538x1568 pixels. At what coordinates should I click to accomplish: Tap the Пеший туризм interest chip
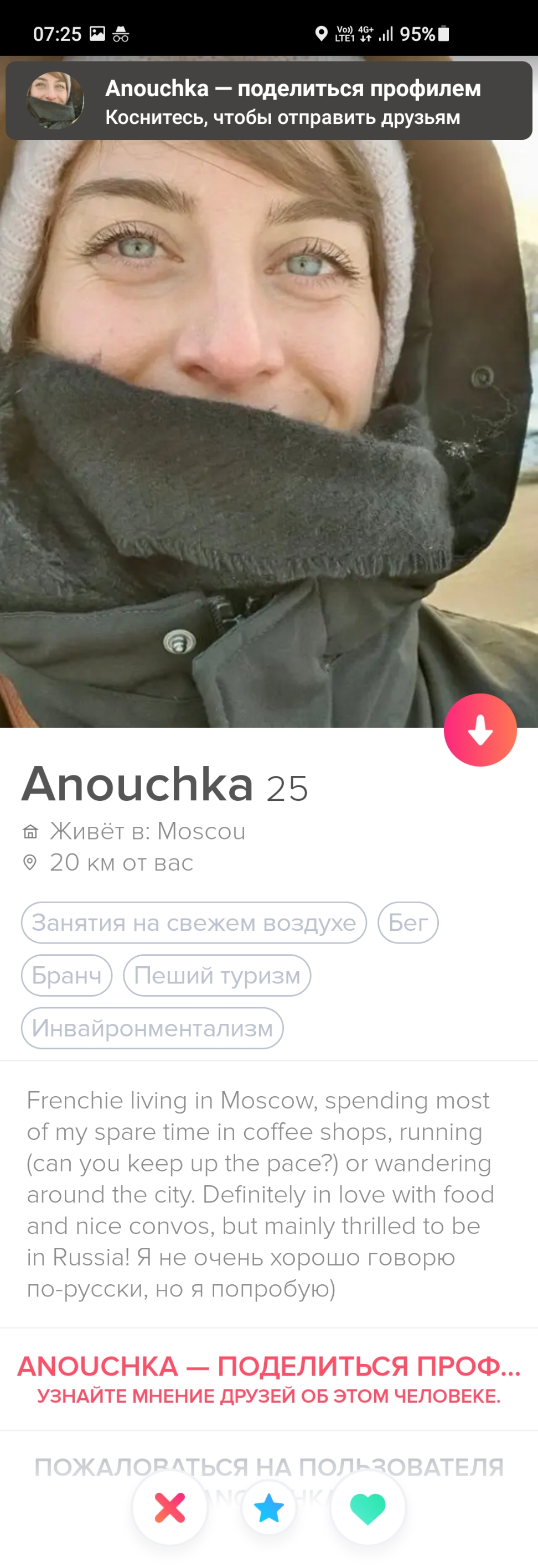217,975
